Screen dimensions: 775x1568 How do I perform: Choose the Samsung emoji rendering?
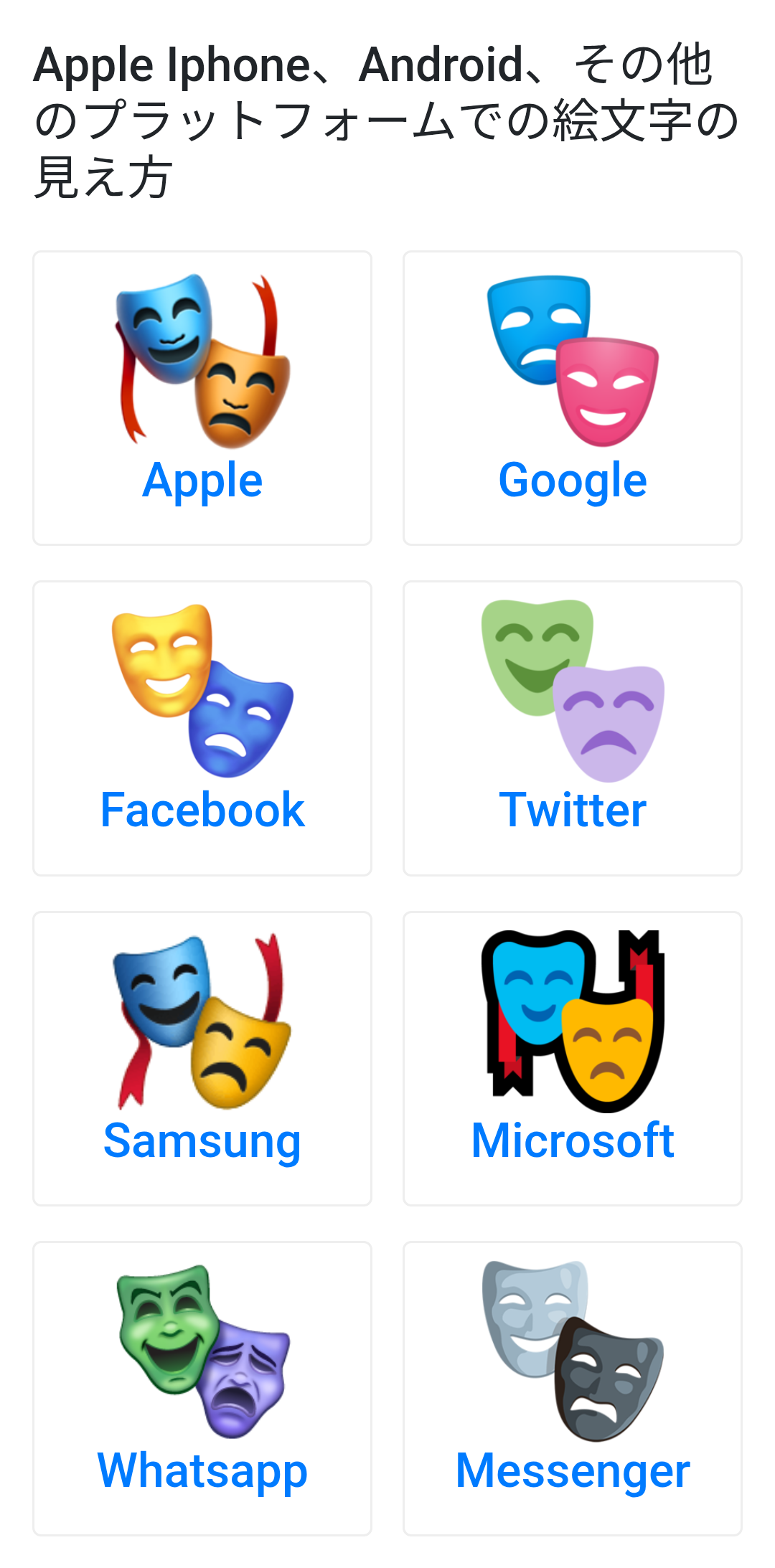(x=202, y=1059)
